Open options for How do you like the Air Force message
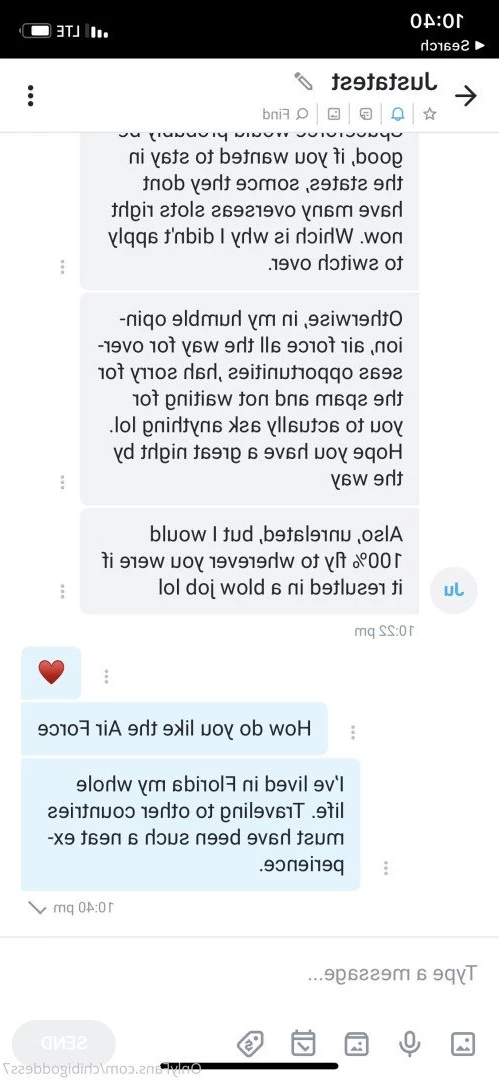 pos(352,732)
